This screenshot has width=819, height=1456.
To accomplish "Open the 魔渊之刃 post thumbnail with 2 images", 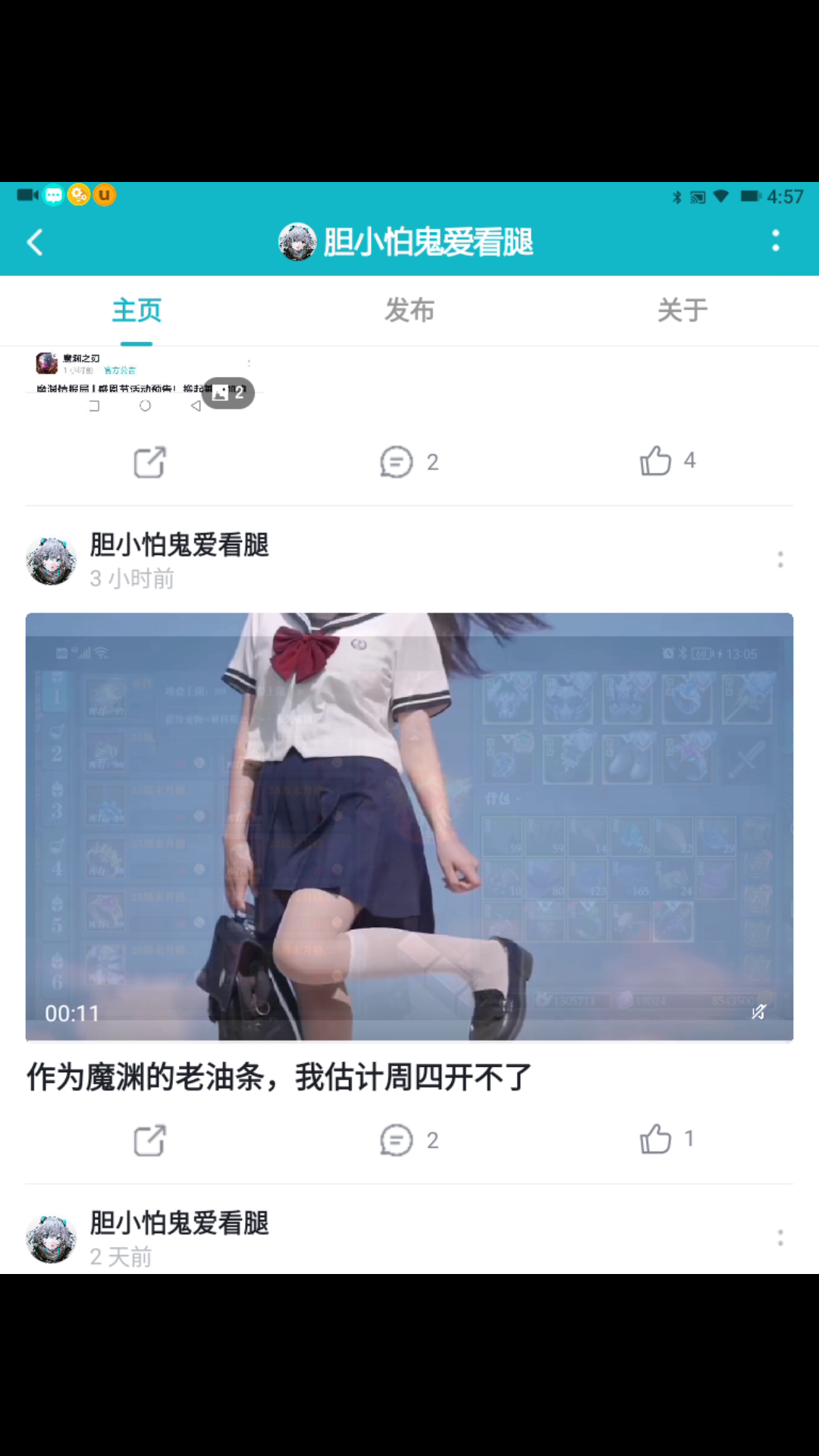I will pos(145,381).
